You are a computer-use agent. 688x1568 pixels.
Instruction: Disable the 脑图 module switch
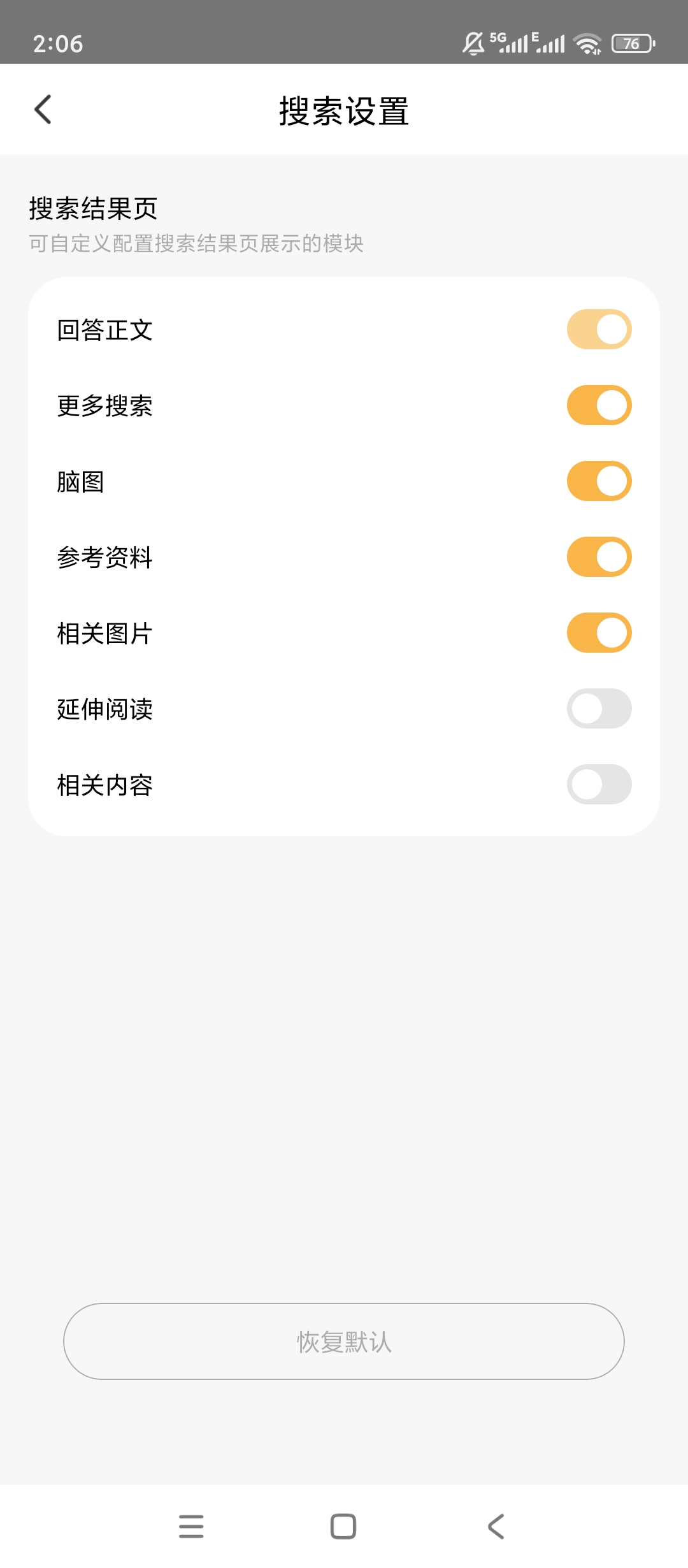(598, 481)
